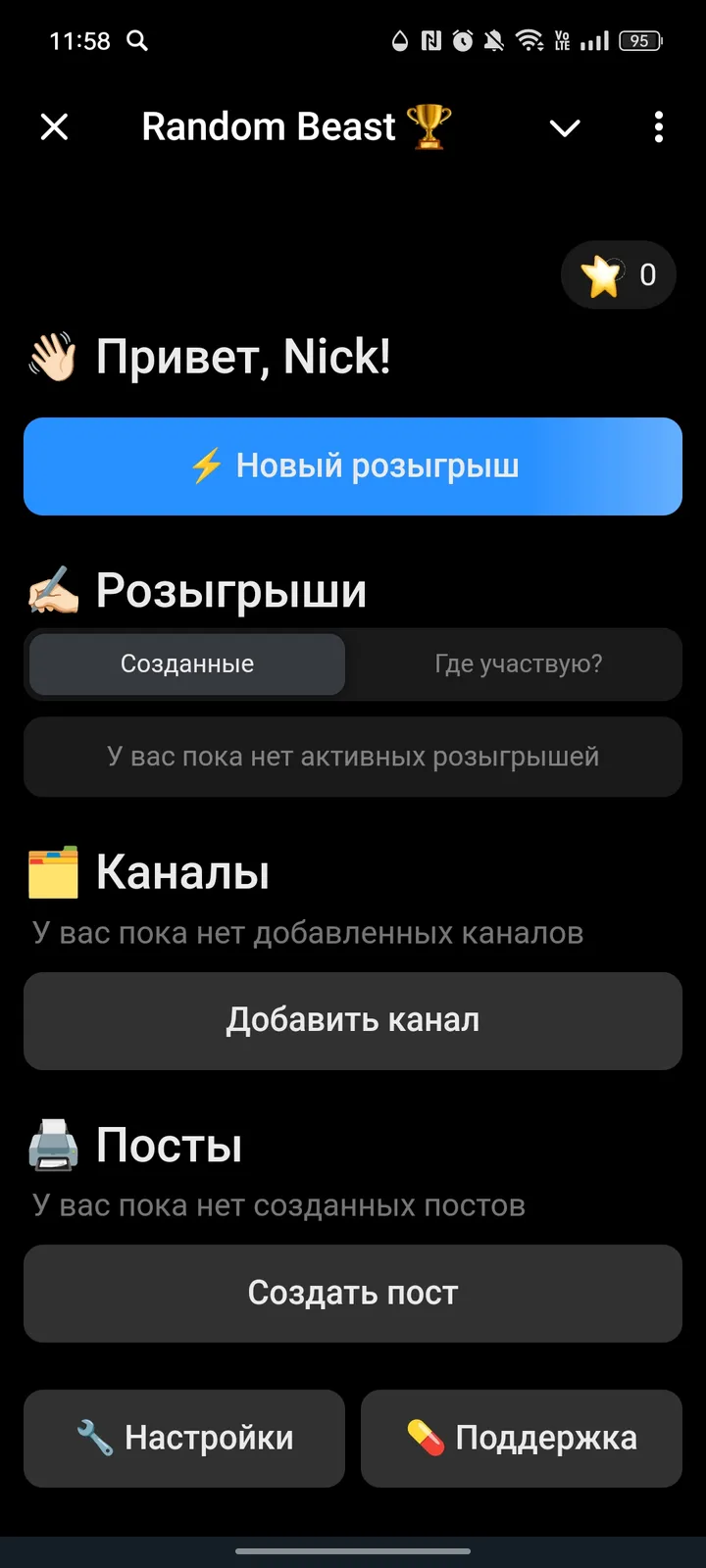Screen dimensions: 706x1568
Task: Switch to the Где участвую? tab
Action: coord(518,663)
